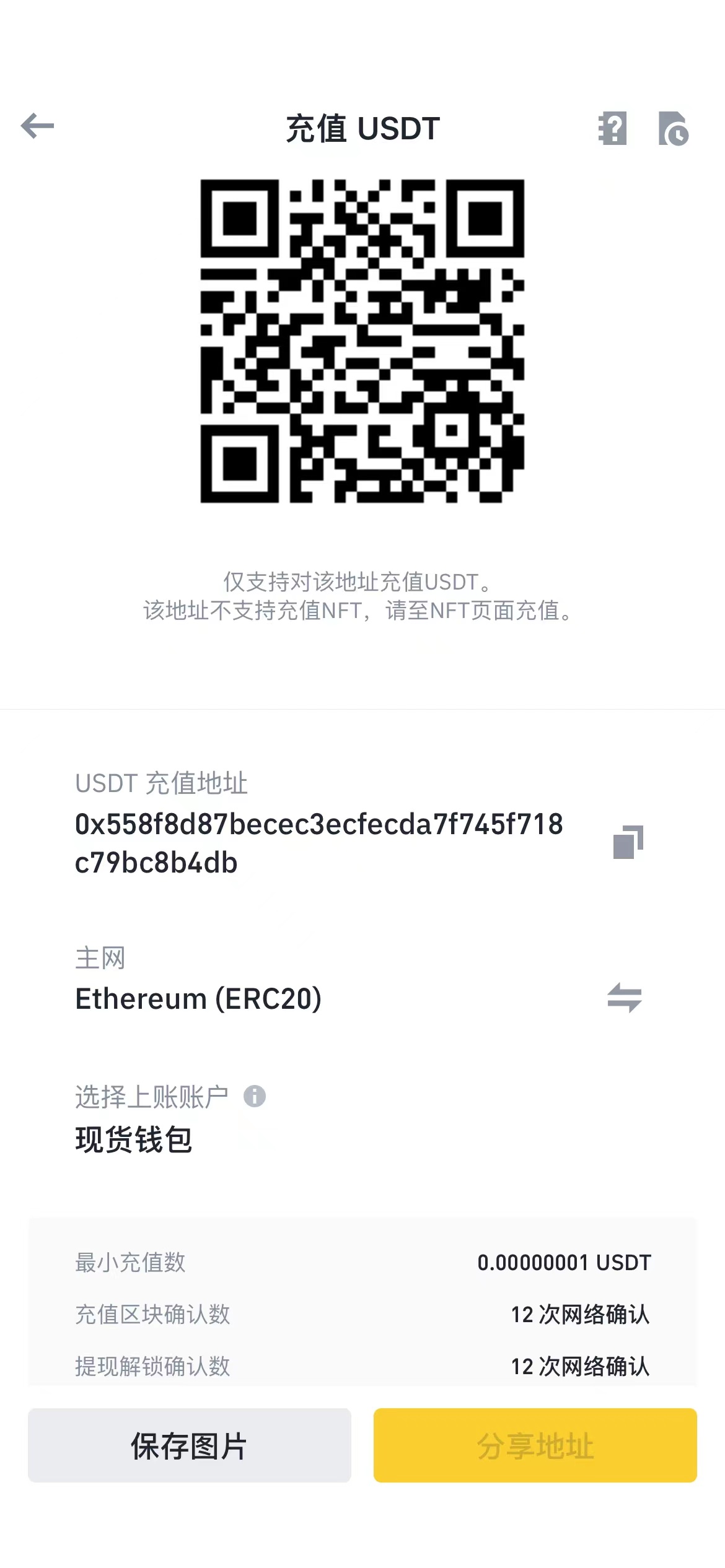This screenshot has height=1568, width=725.
Task: Open the deposit help guide icon
Action: pyautogui.click(x=612, y=128)
